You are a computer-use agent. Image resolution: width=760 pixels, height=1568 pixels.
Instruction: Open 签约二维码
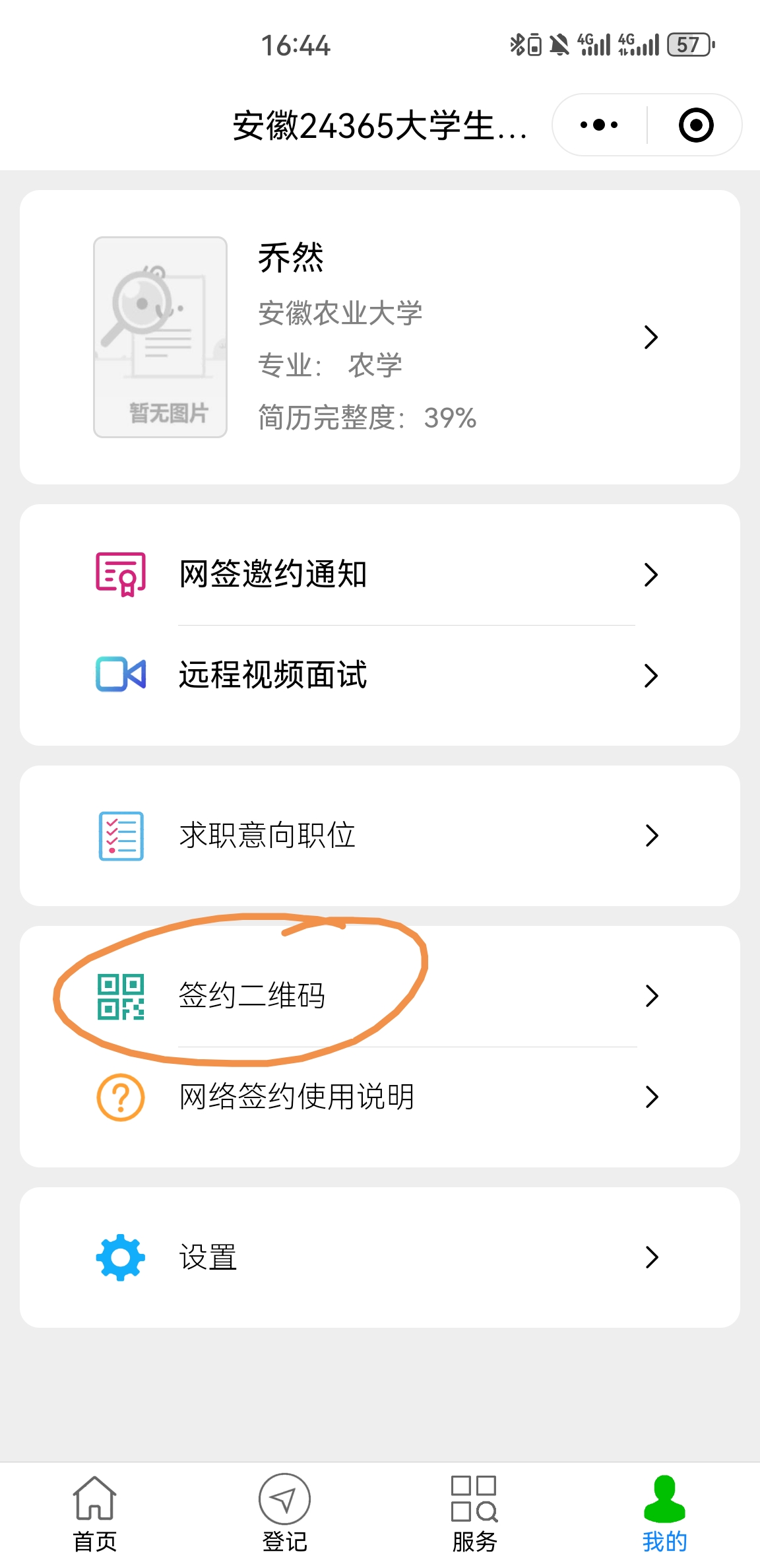(379, 995)
